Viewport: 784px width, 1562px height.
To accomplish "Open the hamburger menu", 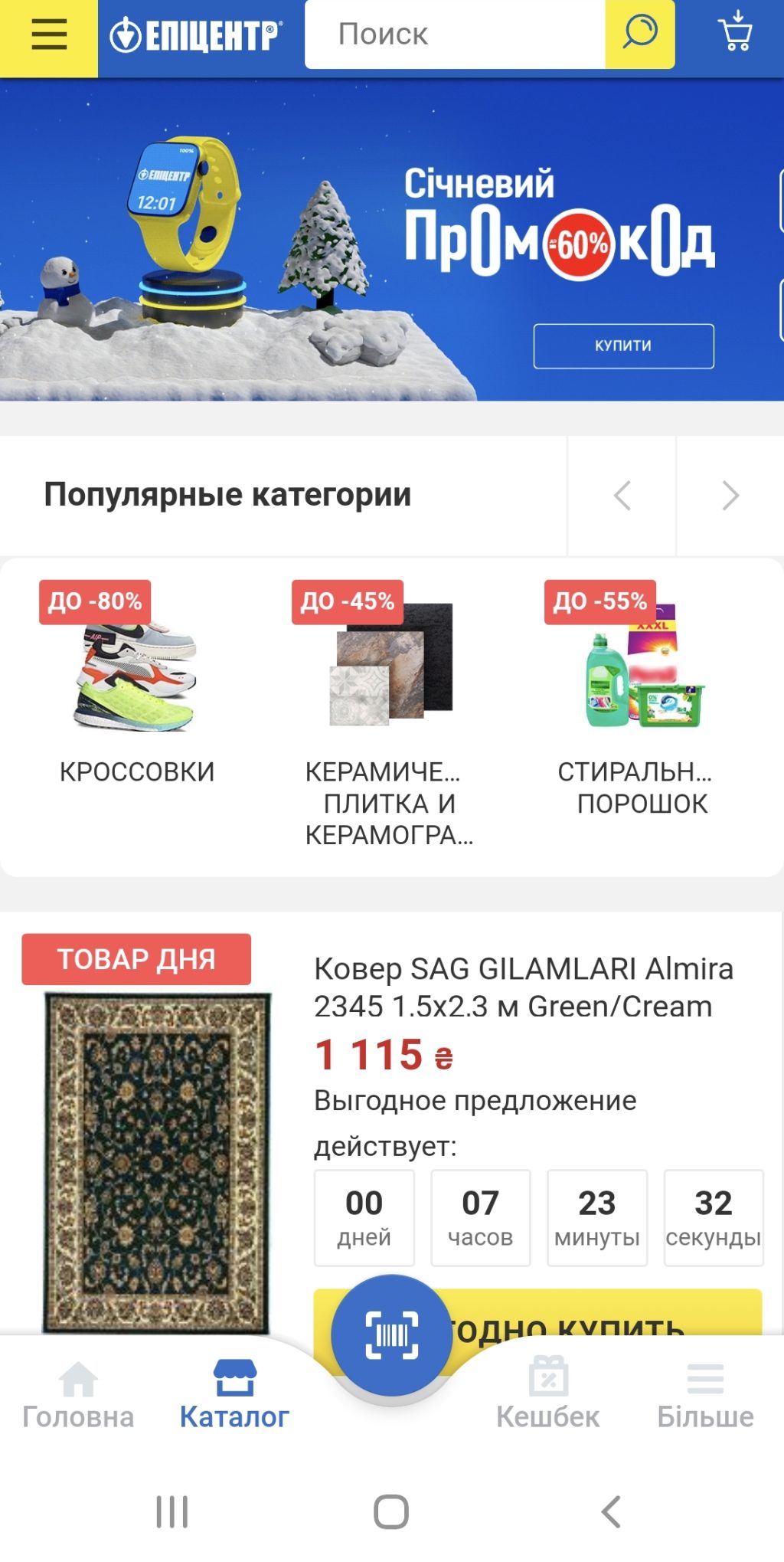I will (x=49, y=35).
